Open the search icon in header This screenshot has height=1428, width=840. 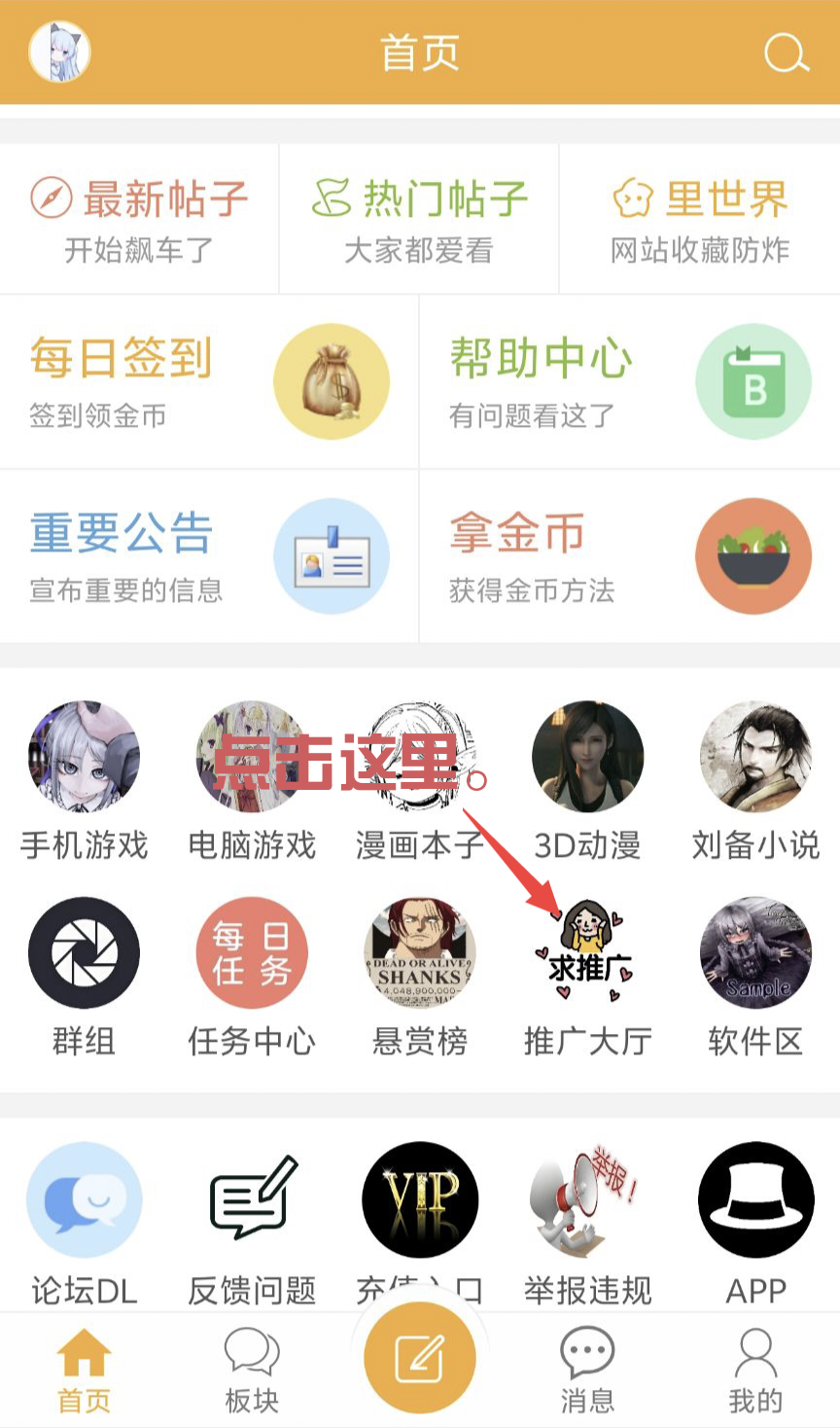pyautogui.click(x=786, y=53)
